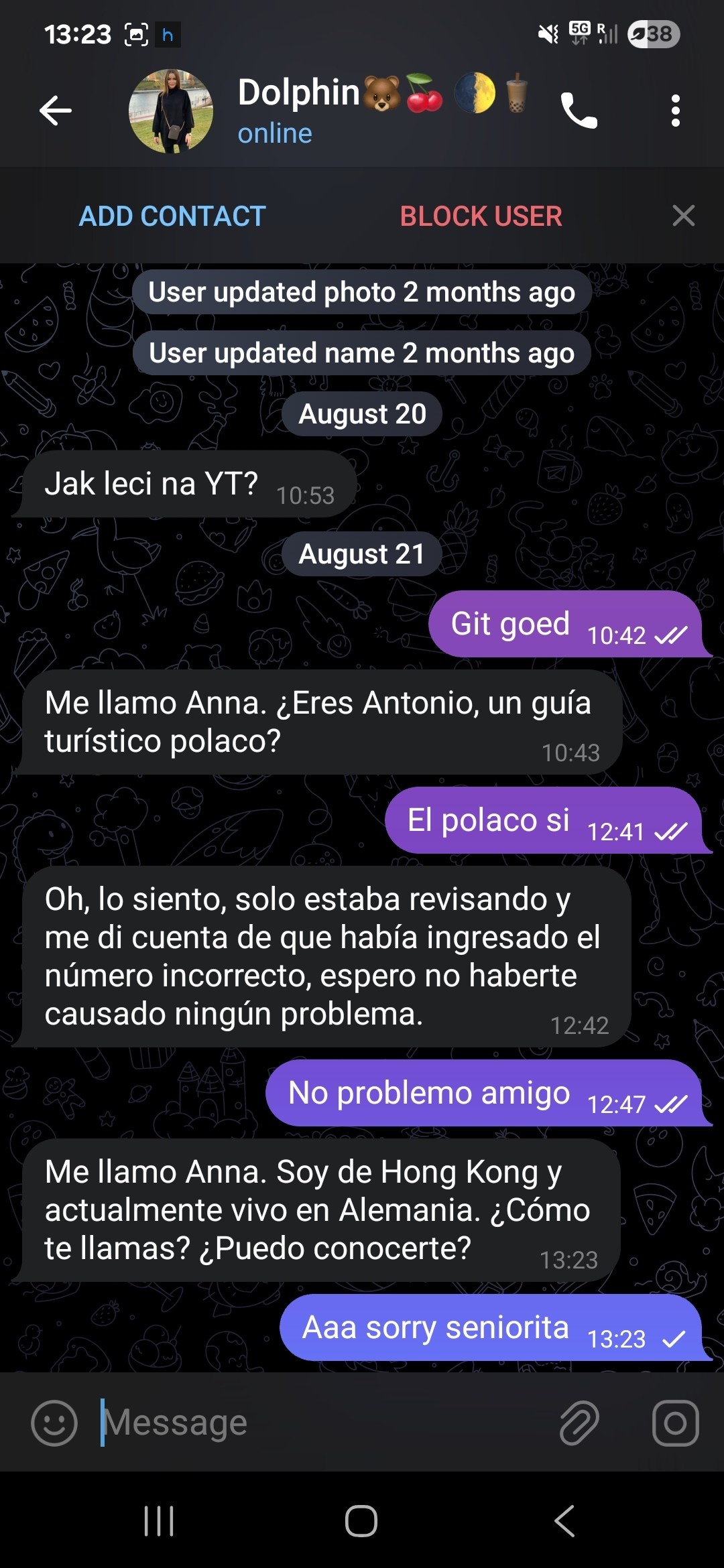Open Dolphin's profile photo
The height and width of the screenshot is (1568, 724).
(171, 111)
